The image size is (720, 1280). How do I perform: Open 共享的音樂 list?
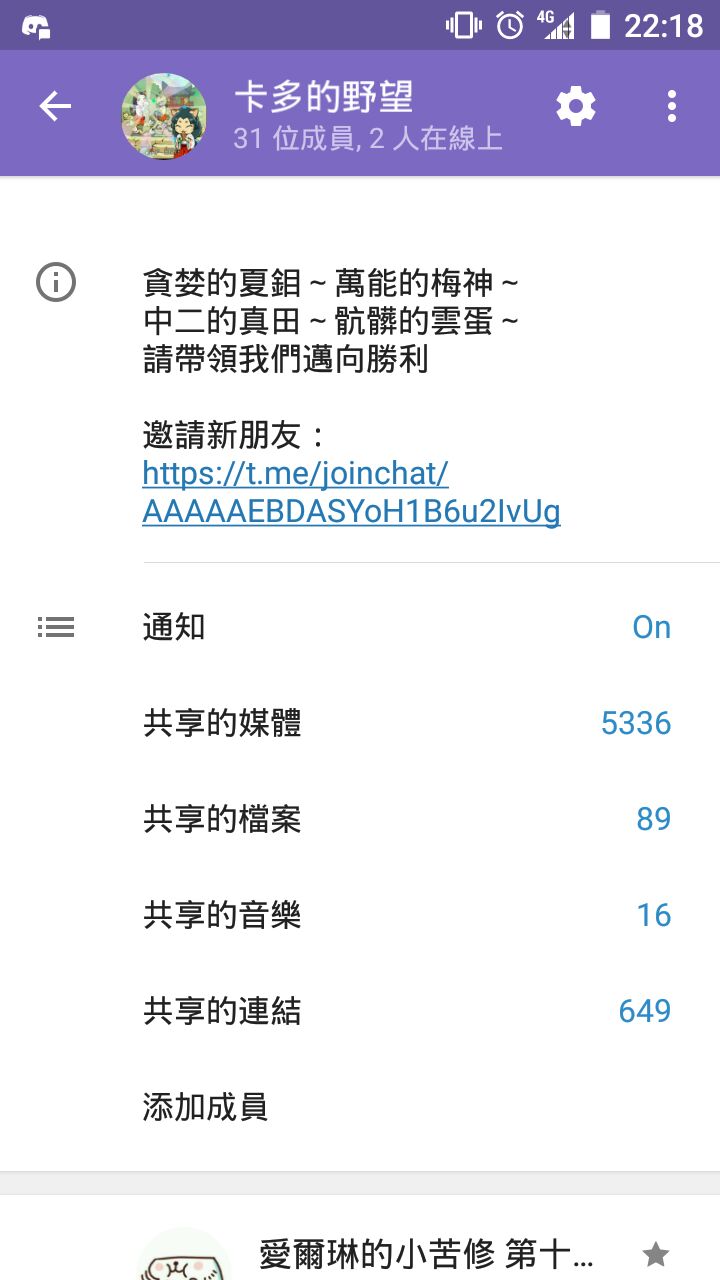click(360, 915)
